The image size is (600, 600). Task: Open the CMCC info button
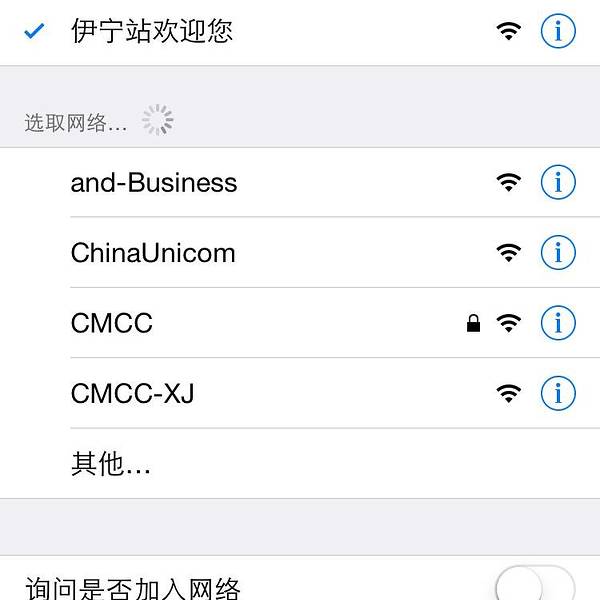(558, 323)
